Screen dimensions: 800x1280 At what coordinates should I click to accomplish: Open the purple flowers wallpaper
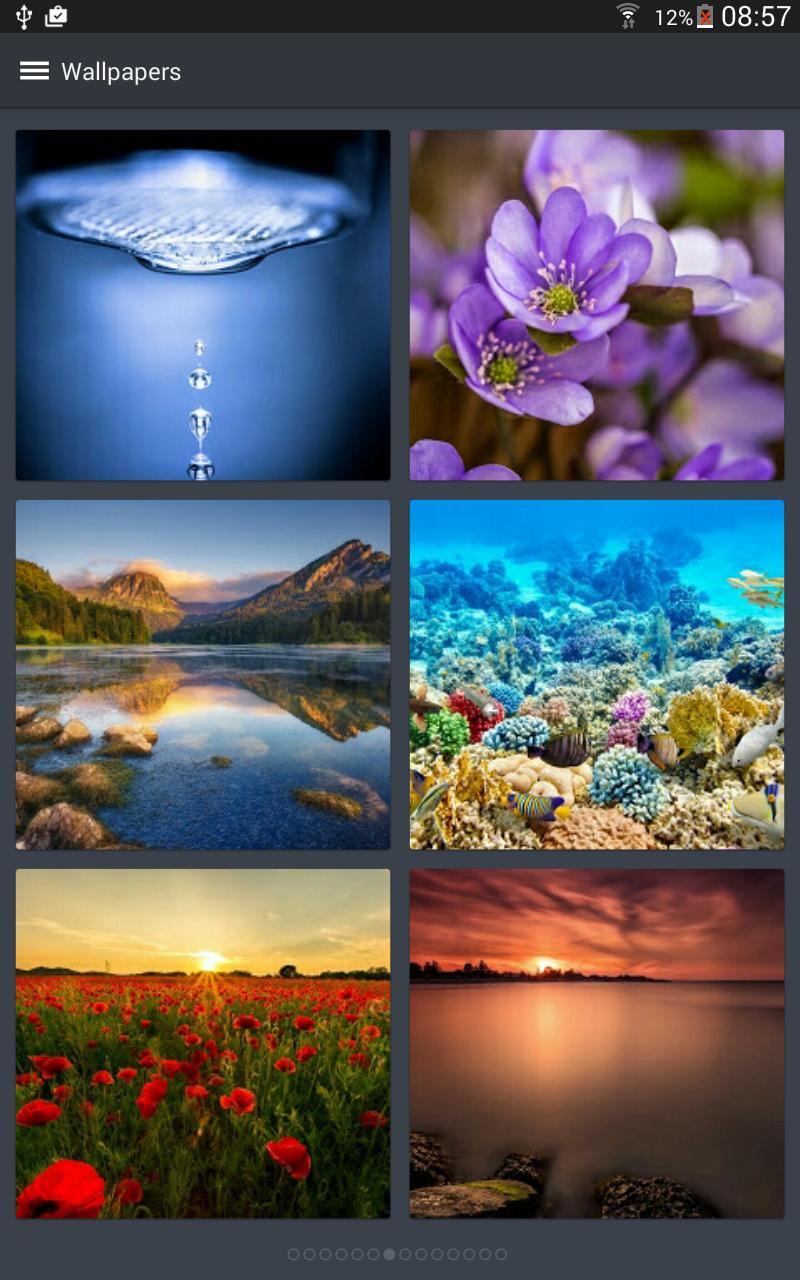coord(596,305)
